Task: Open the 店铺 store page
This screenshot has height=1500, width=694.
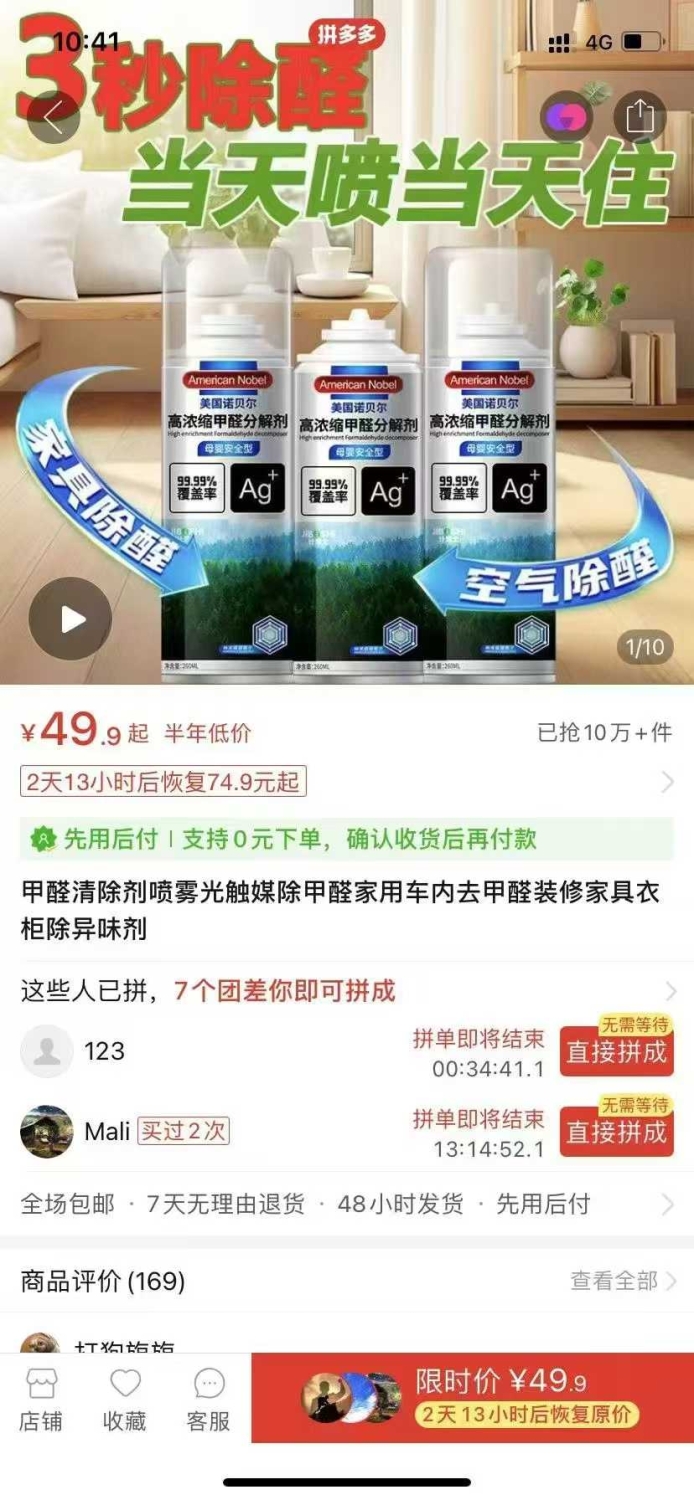Action: (41, 1399)
